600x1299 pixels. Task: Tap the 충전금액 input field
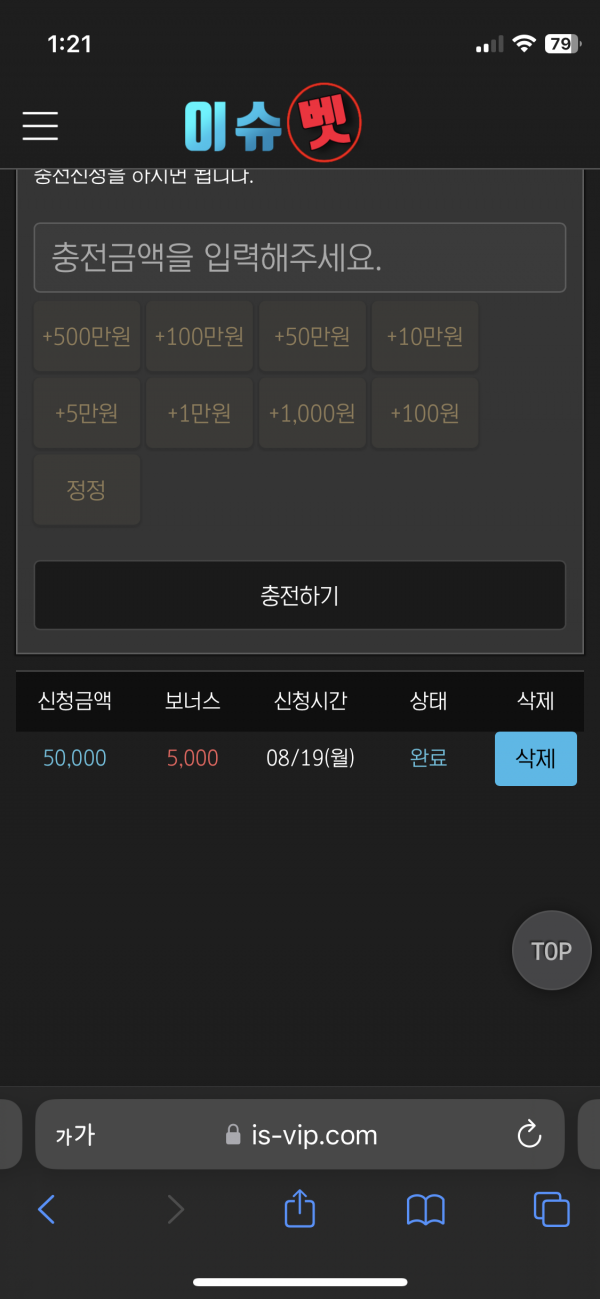[x=300, y=257]
